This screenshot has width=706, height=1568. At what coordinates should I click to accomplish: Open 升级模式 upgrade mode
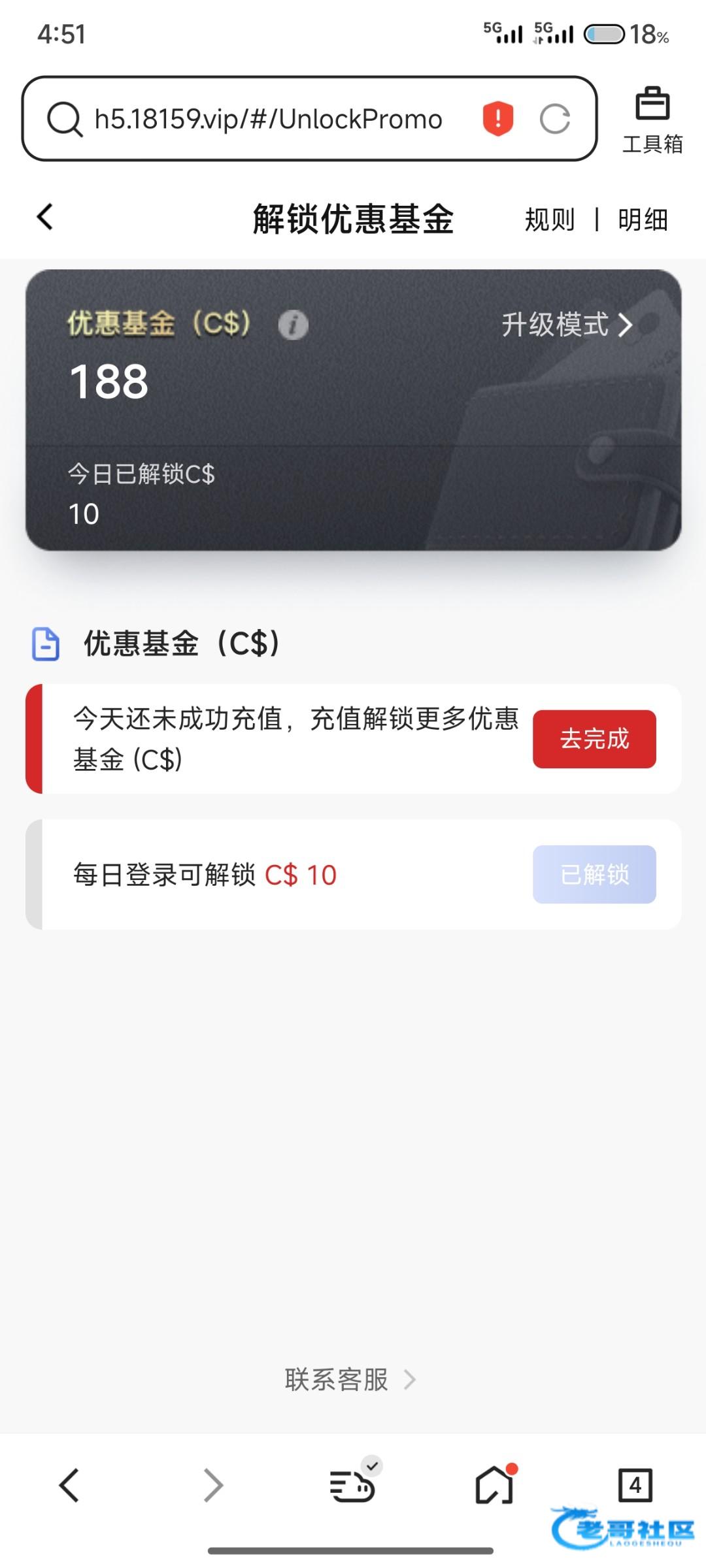(x=566, y=325)
